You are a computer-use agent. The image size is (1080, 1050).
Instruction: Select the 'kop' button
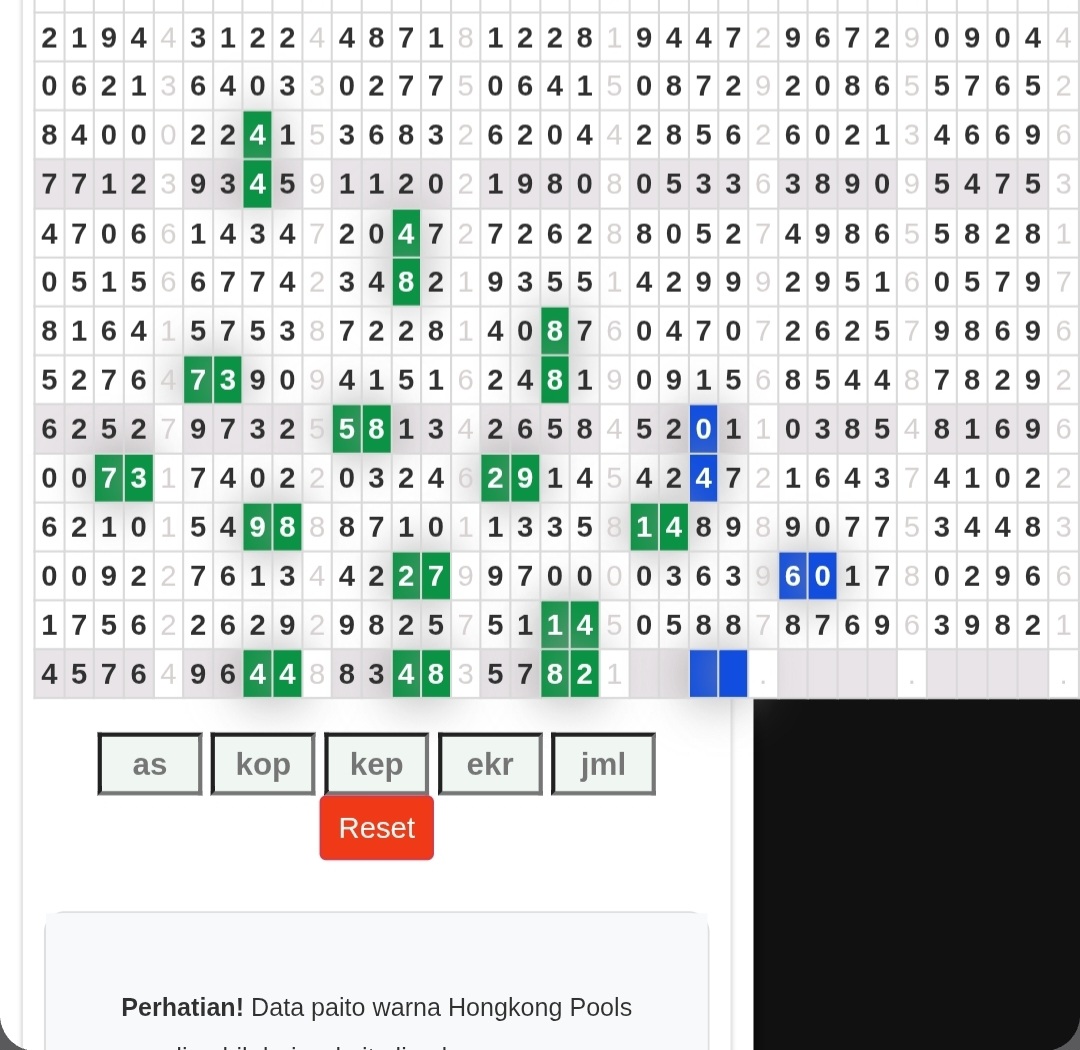263,764
